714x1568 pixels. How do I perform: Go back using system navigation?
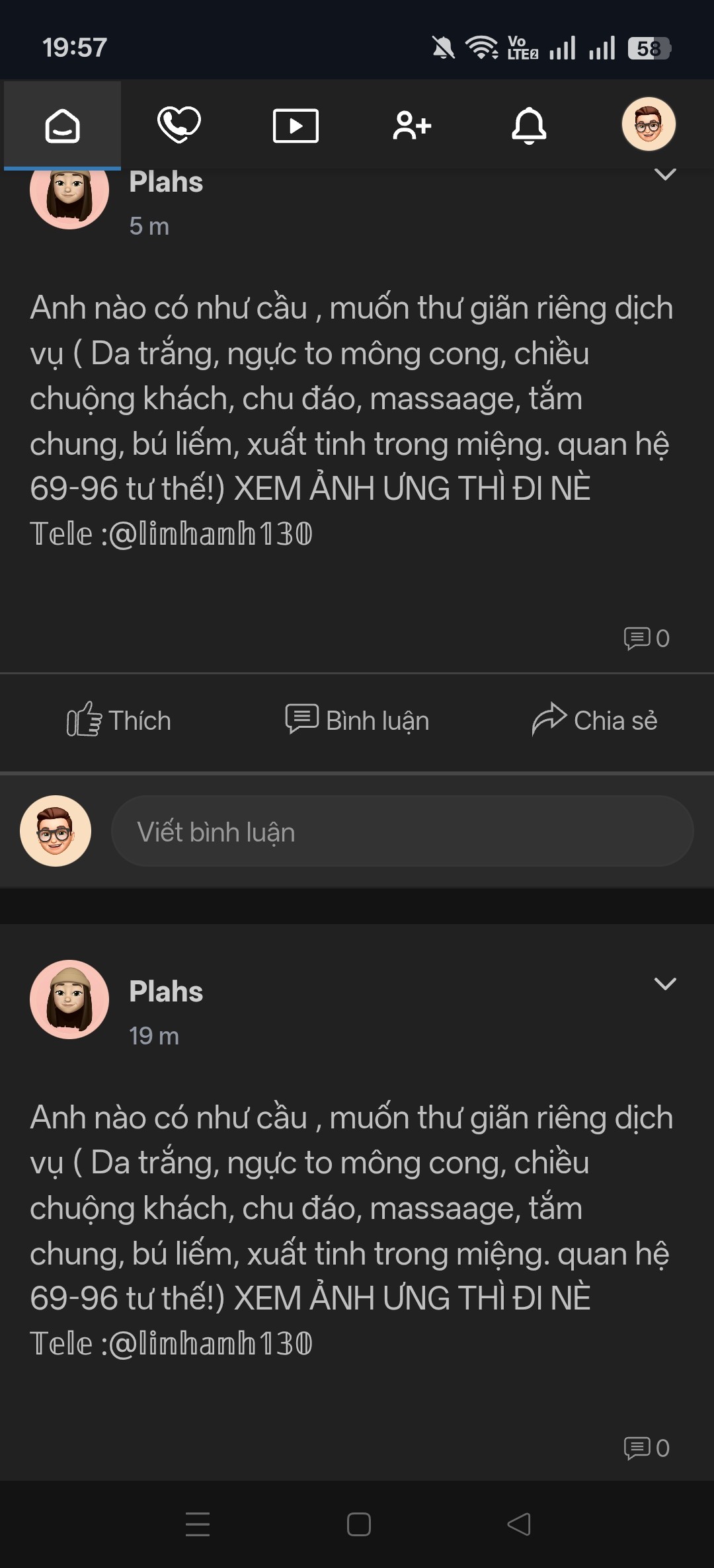tap(519, 1524)
